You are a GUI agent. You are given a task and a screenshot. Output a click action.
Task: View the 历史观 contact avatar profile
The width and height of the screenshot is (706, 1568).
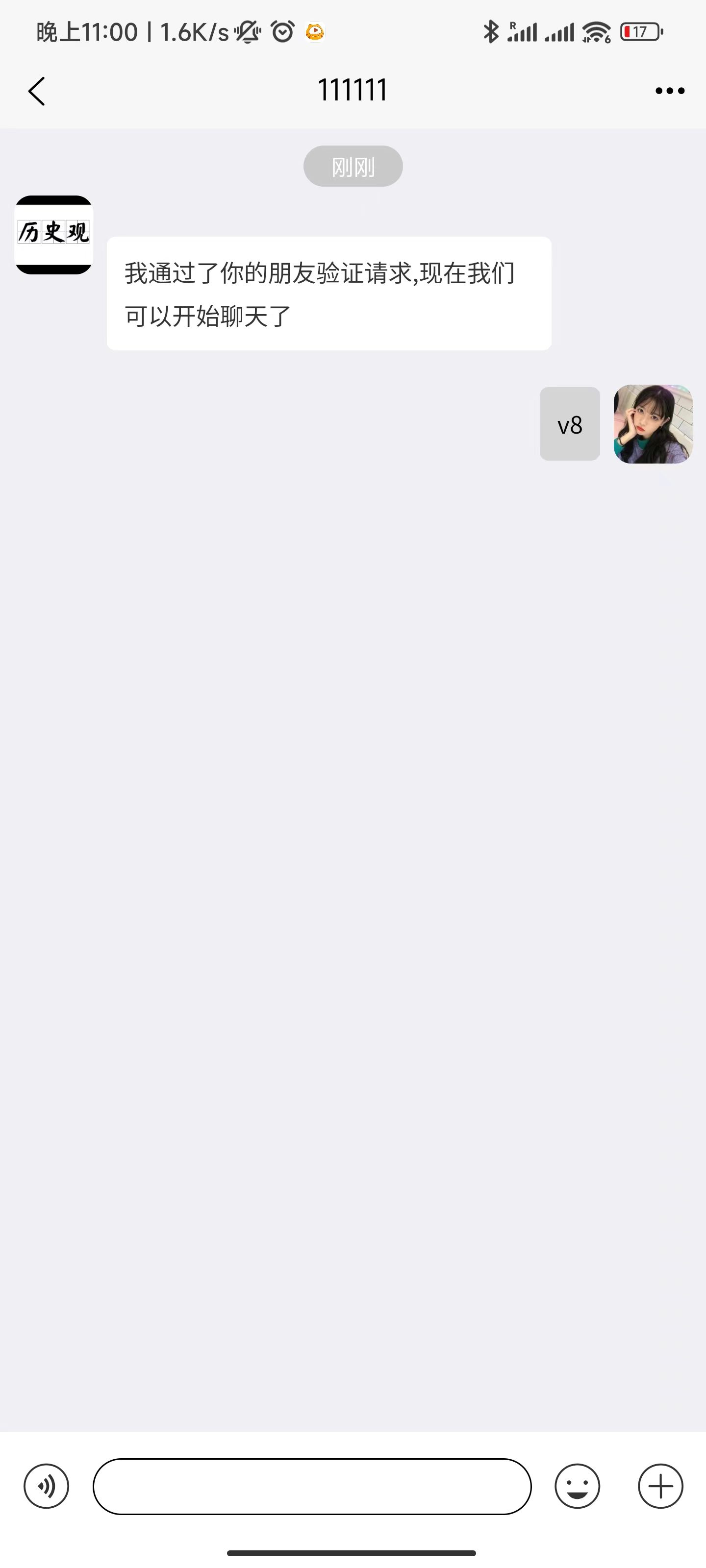coord(53,235)
